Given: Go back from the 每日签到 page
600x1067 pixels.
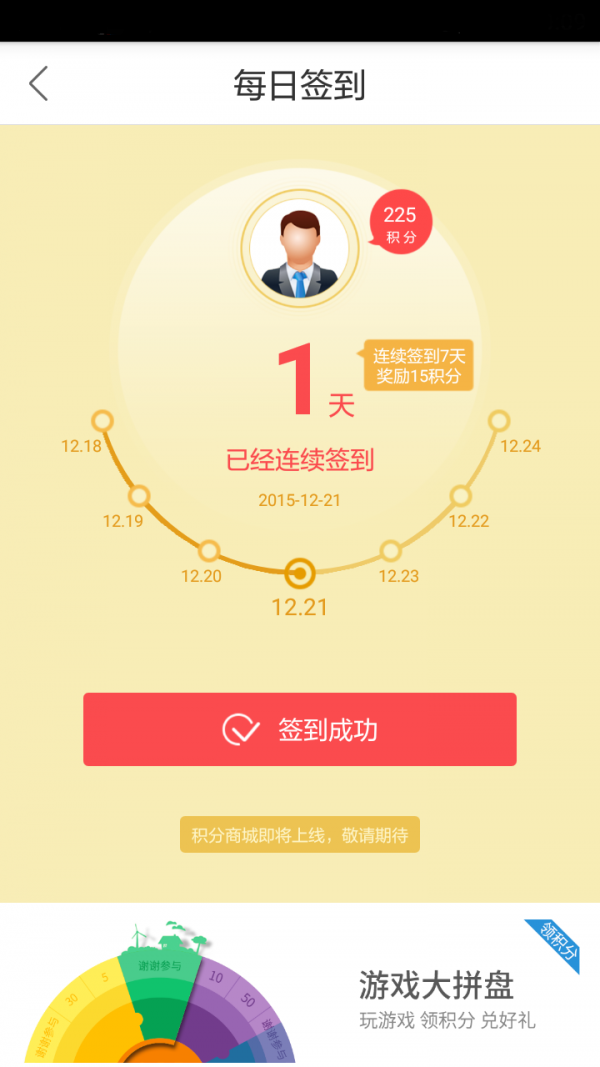Looking at the screenshot, I should point(39,84).
